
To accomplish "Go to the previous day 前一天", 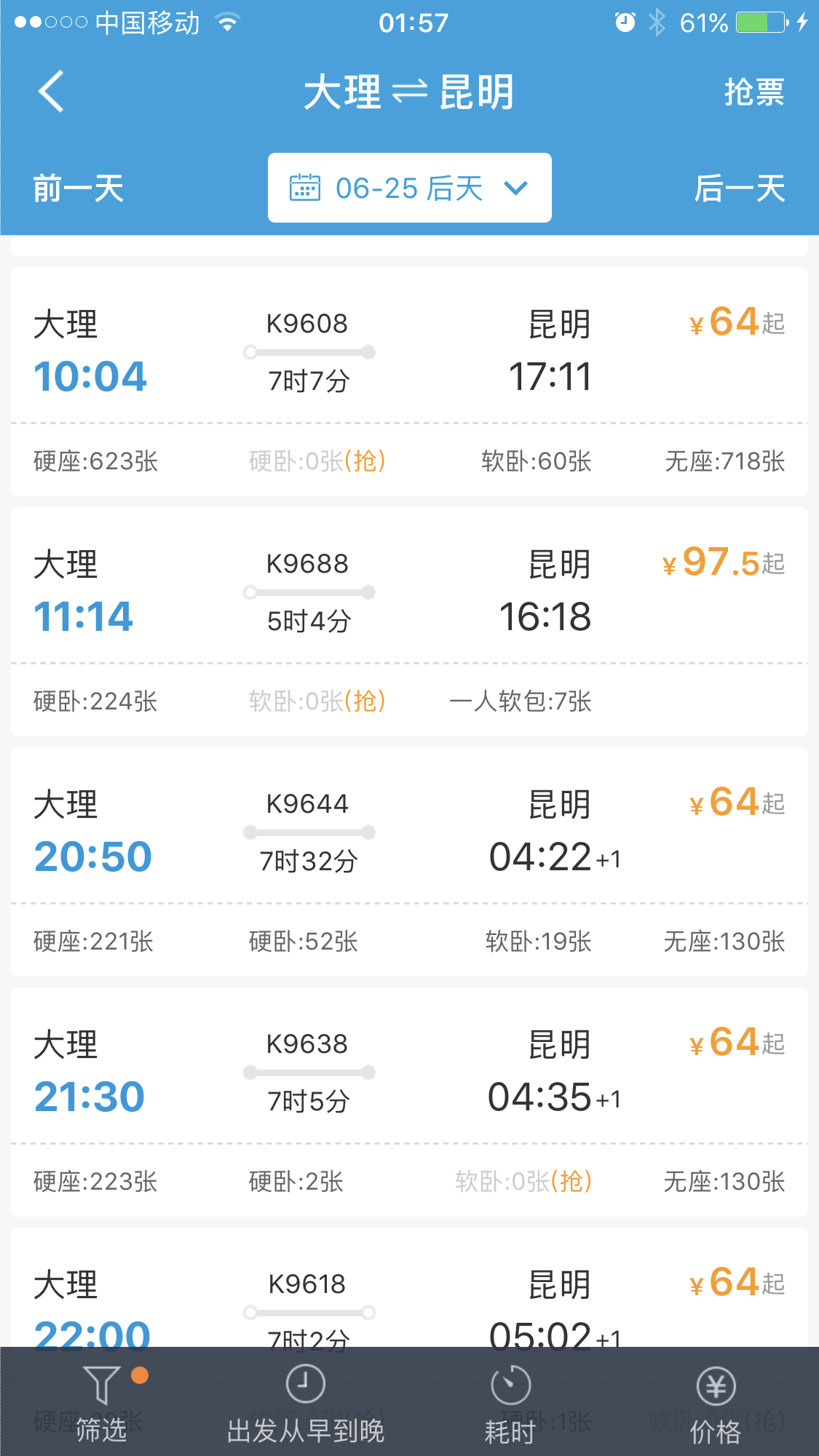I will tap(79, 188).
